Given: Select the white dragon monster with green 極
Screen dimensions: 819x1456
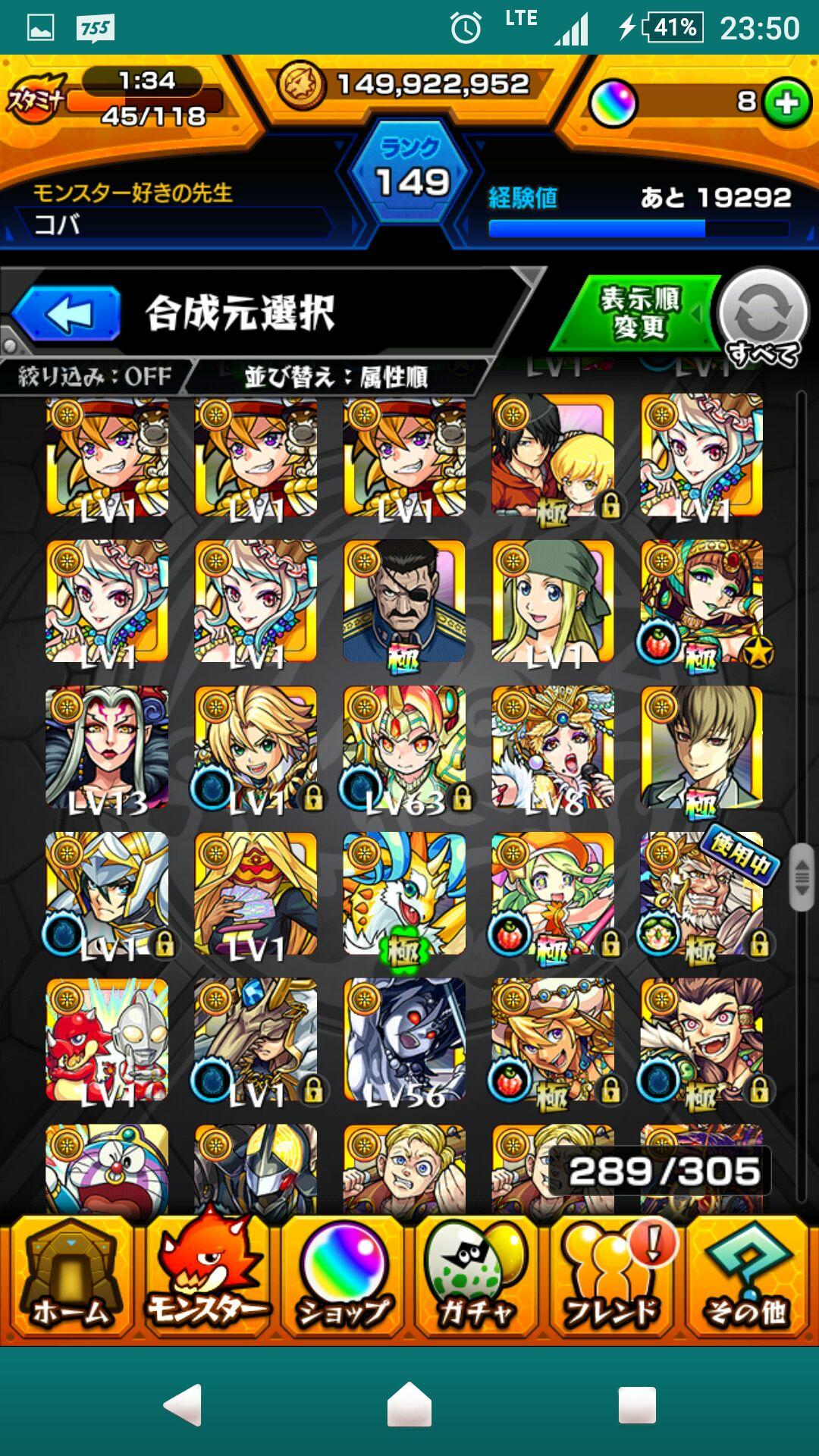Looking at the screenshot, I should tap(403, 893).
